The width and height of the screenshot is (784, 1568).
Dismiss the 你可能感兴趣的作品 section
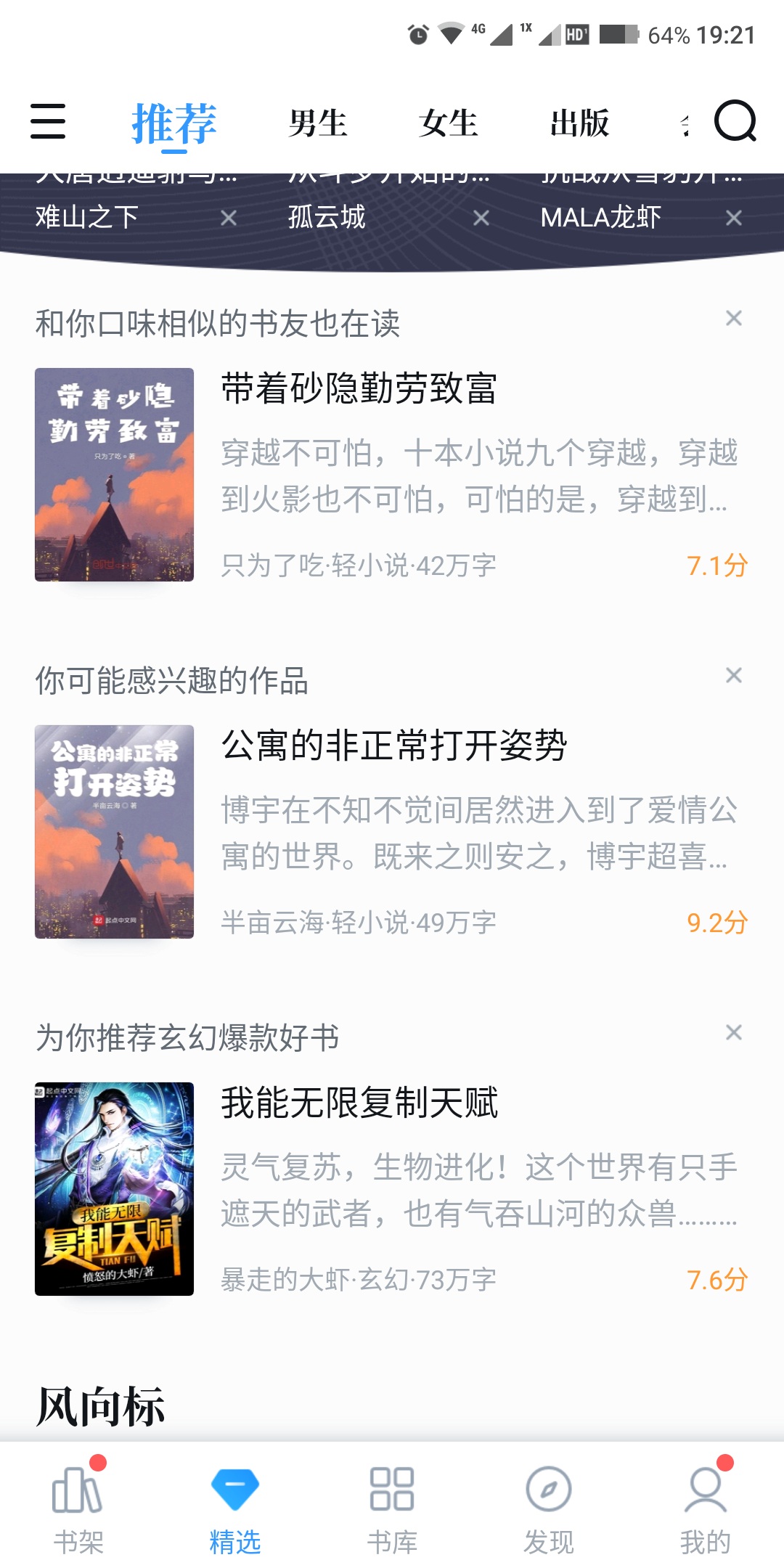click(x=734, y=675)
